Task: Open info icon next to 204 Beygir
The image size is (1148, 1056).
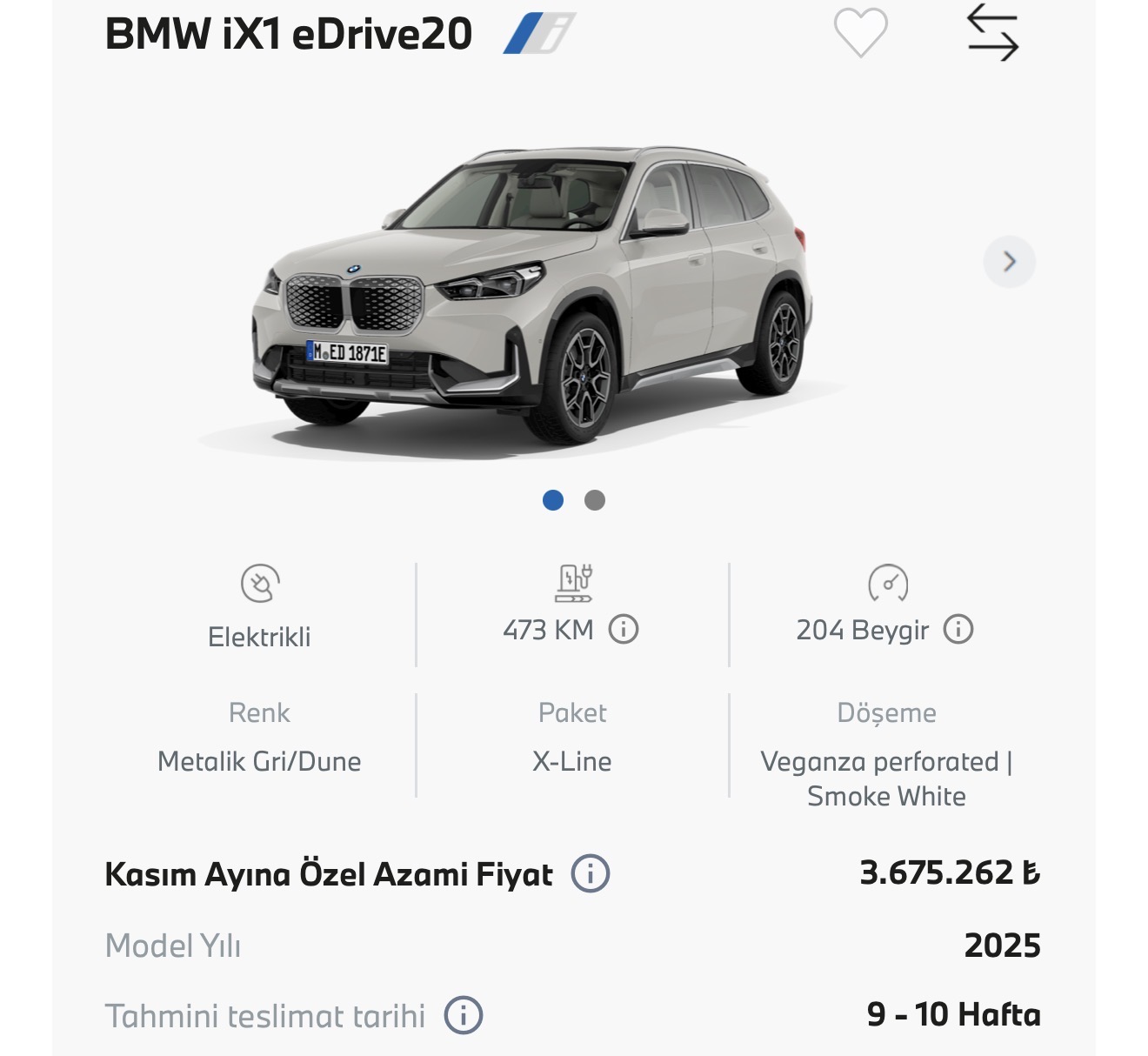Action: click(x=958, y=629)
